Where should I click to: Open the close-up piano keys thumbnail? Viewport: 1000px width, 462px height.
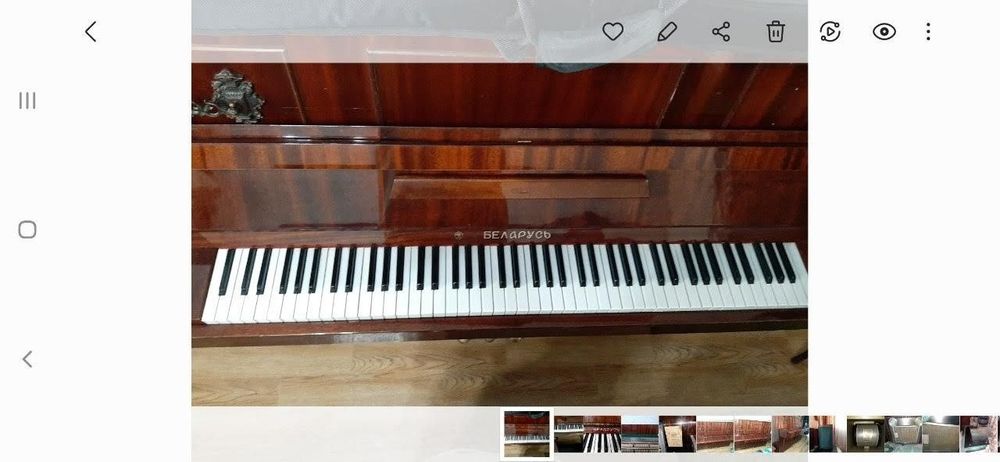click(x=601, y=434)
